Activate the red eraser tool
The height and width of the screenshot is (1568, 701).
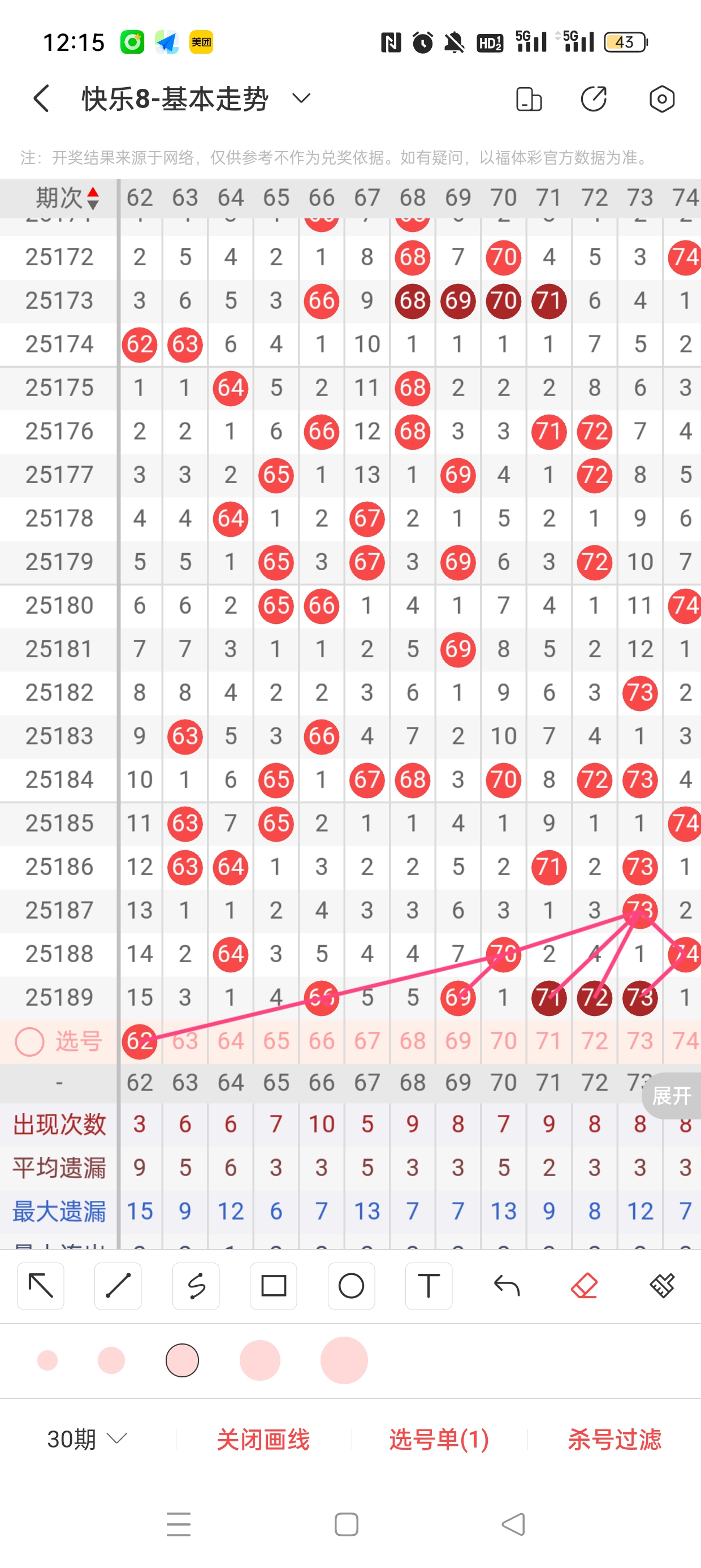point(584,1286)
